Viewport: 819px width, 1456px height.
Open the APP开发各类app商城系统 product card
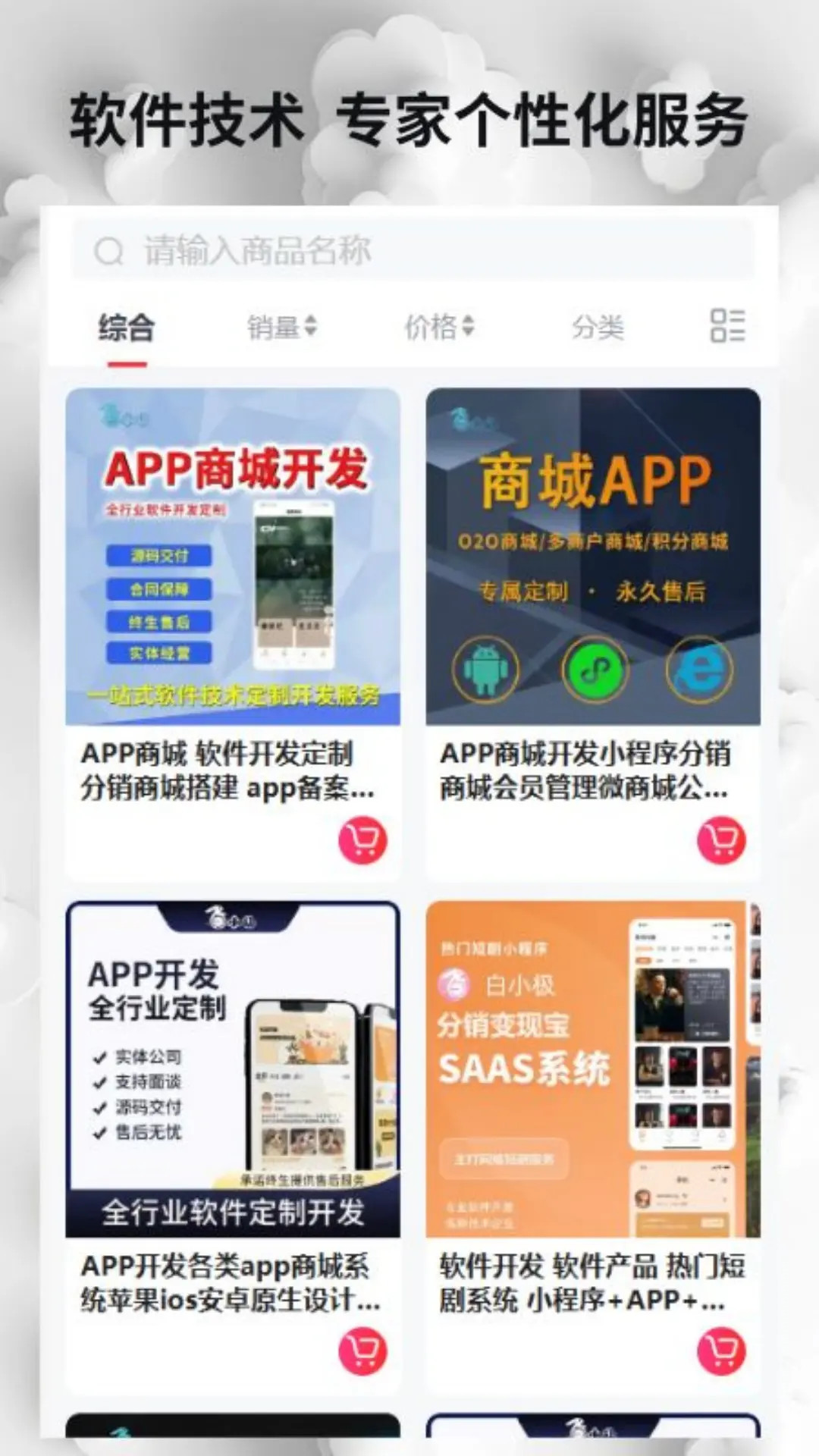click(233, 1147)
